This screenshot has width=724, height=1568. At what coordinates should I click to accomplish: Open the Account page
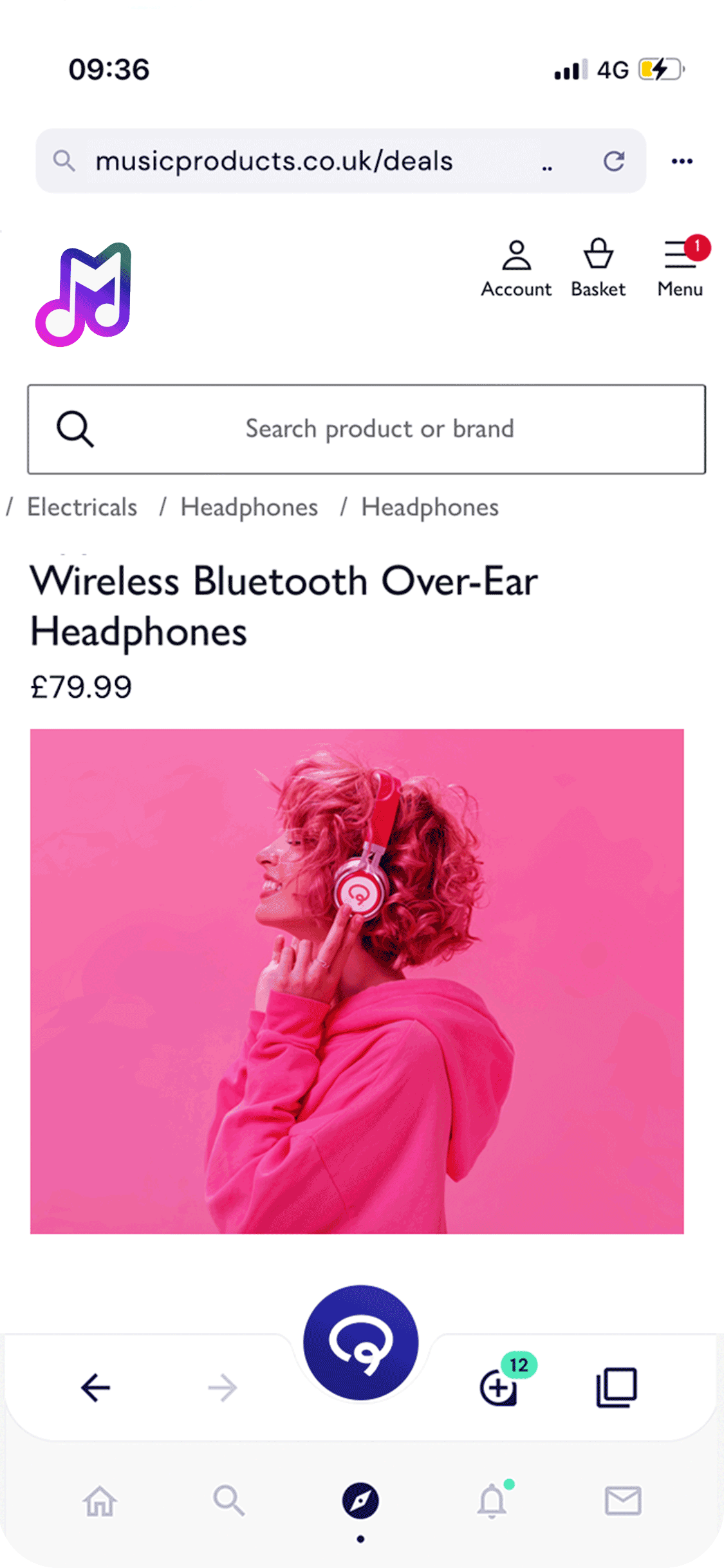[x=516, y=269]
